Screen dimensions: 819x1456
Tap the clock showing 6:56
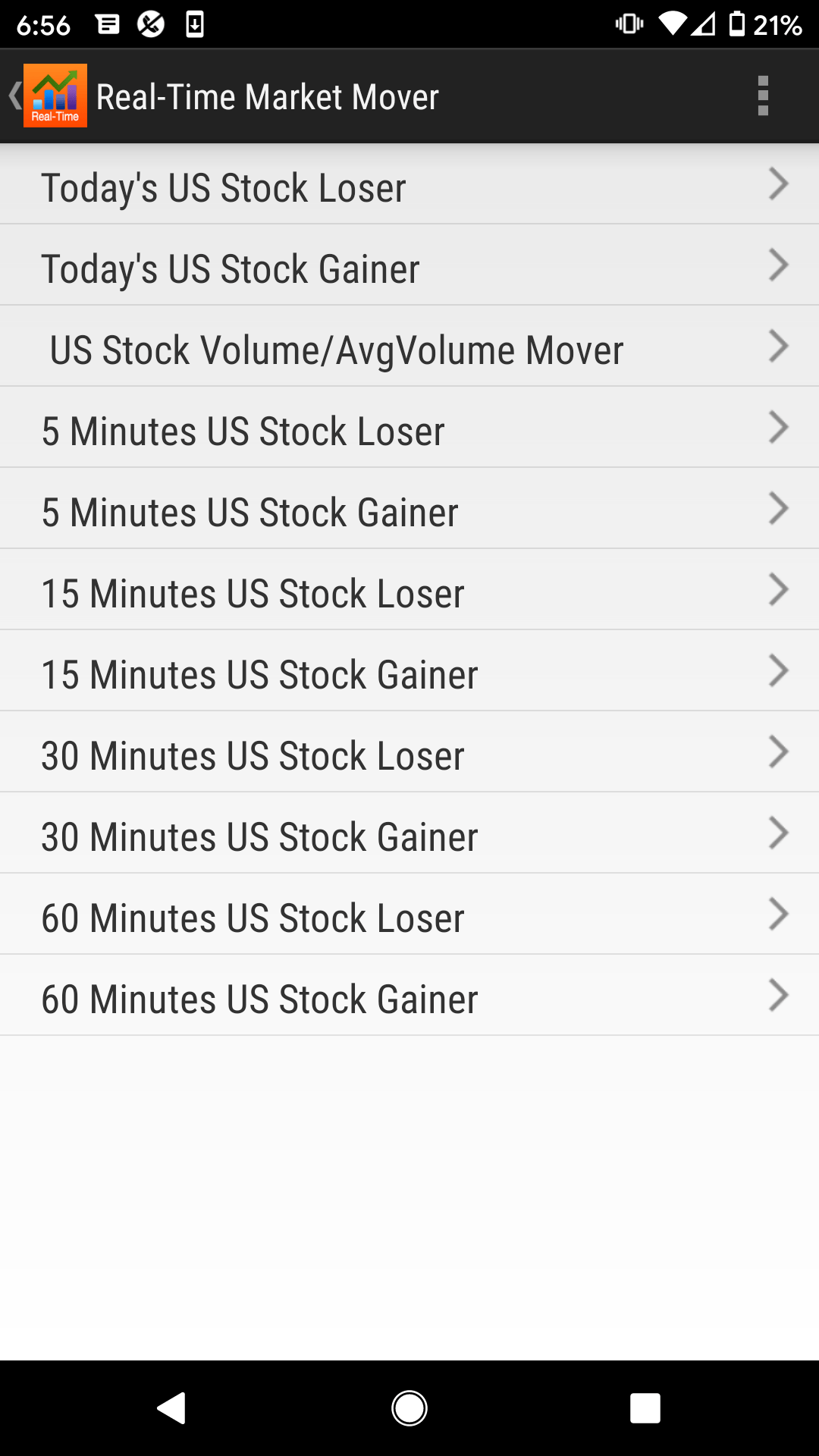(x=43, y=25)
